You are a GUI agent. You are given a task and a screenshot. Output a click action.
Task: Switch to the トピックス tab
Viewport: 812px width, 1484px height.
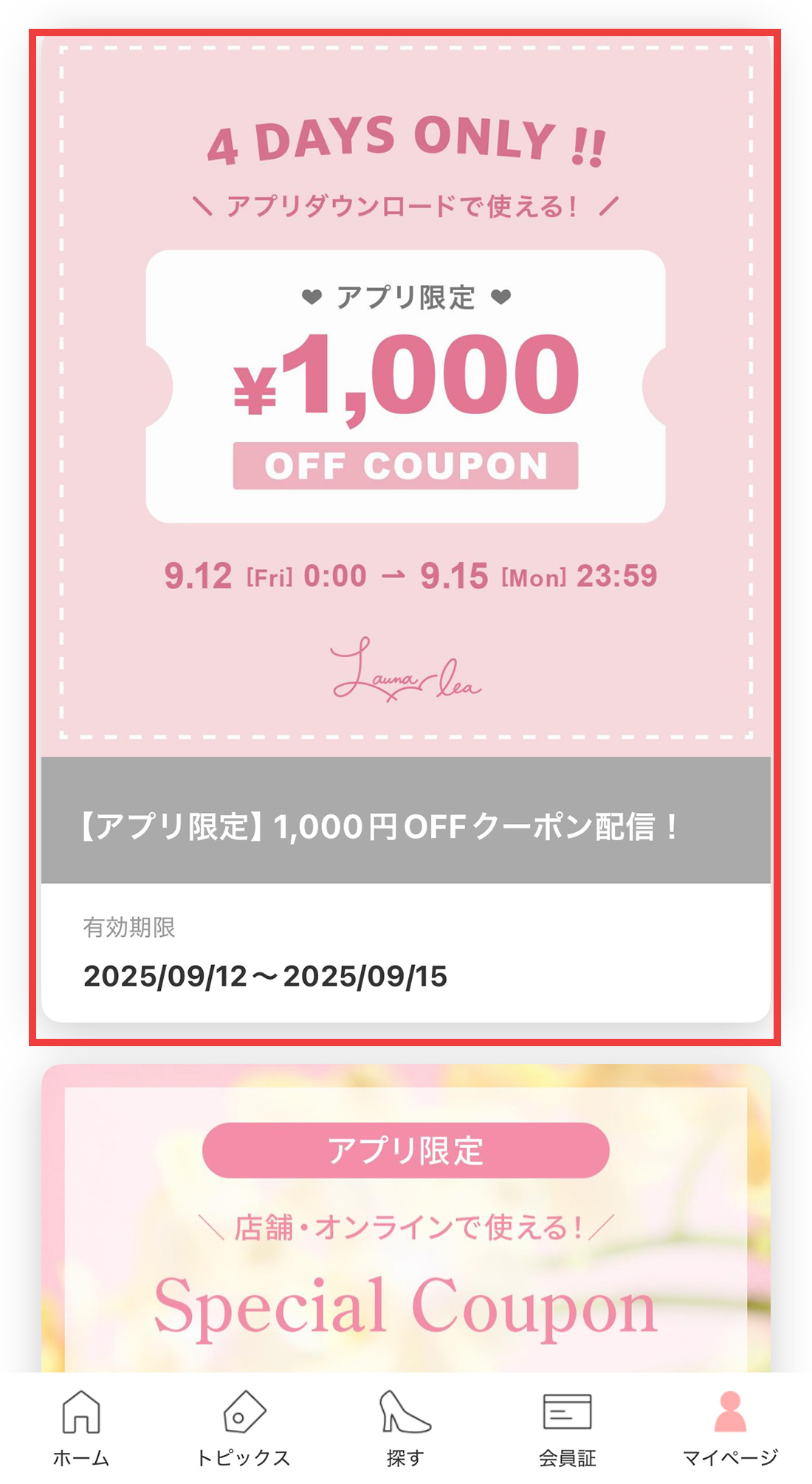tap(244, 1429)
